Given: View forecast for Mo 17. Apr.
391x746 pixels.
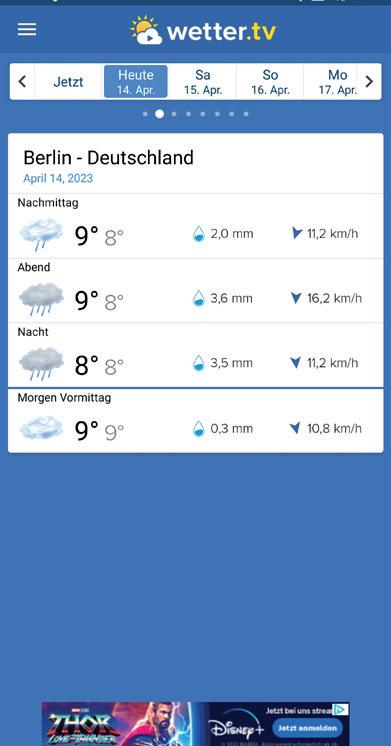Looking at the screenshot, I should pos(337,82).
